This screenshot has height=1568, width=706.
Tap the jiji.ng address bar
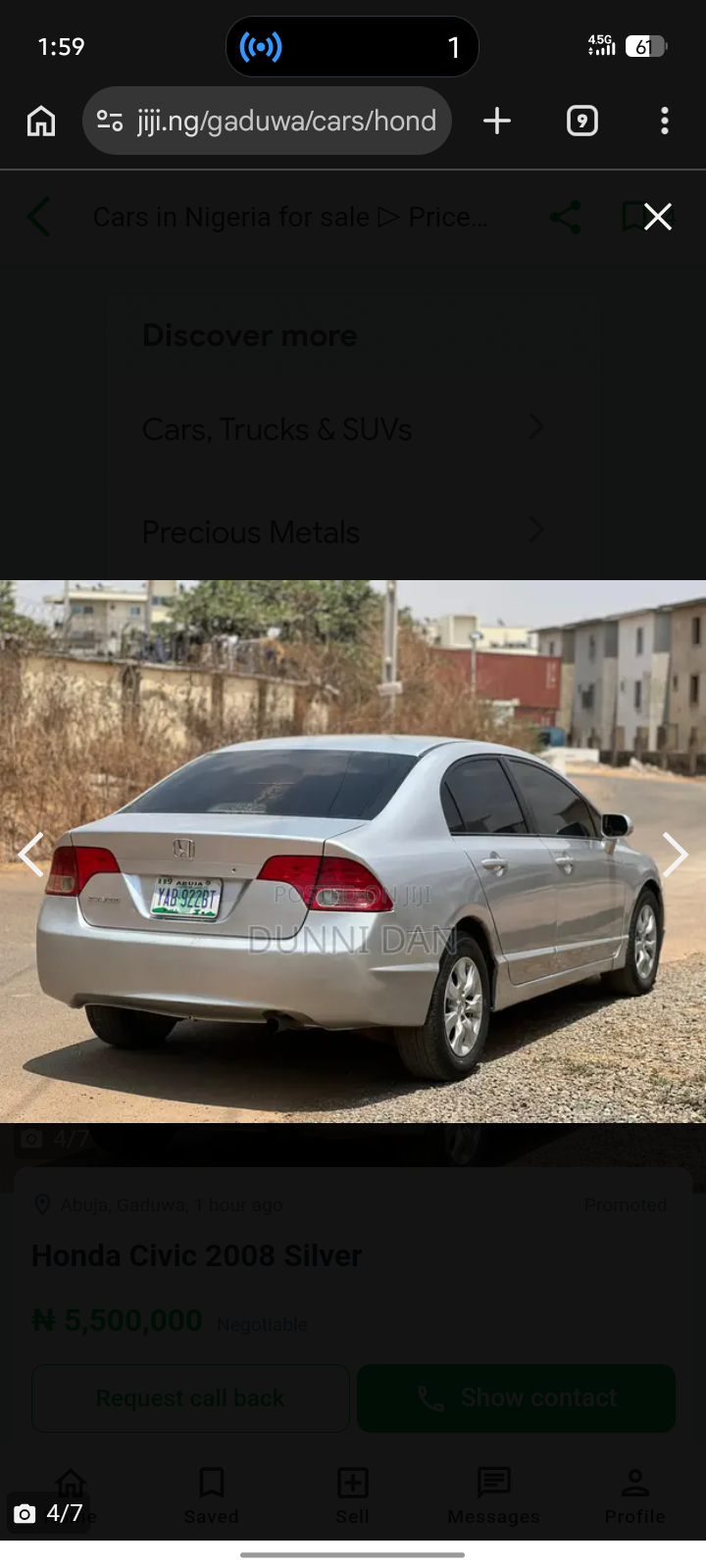284,122
